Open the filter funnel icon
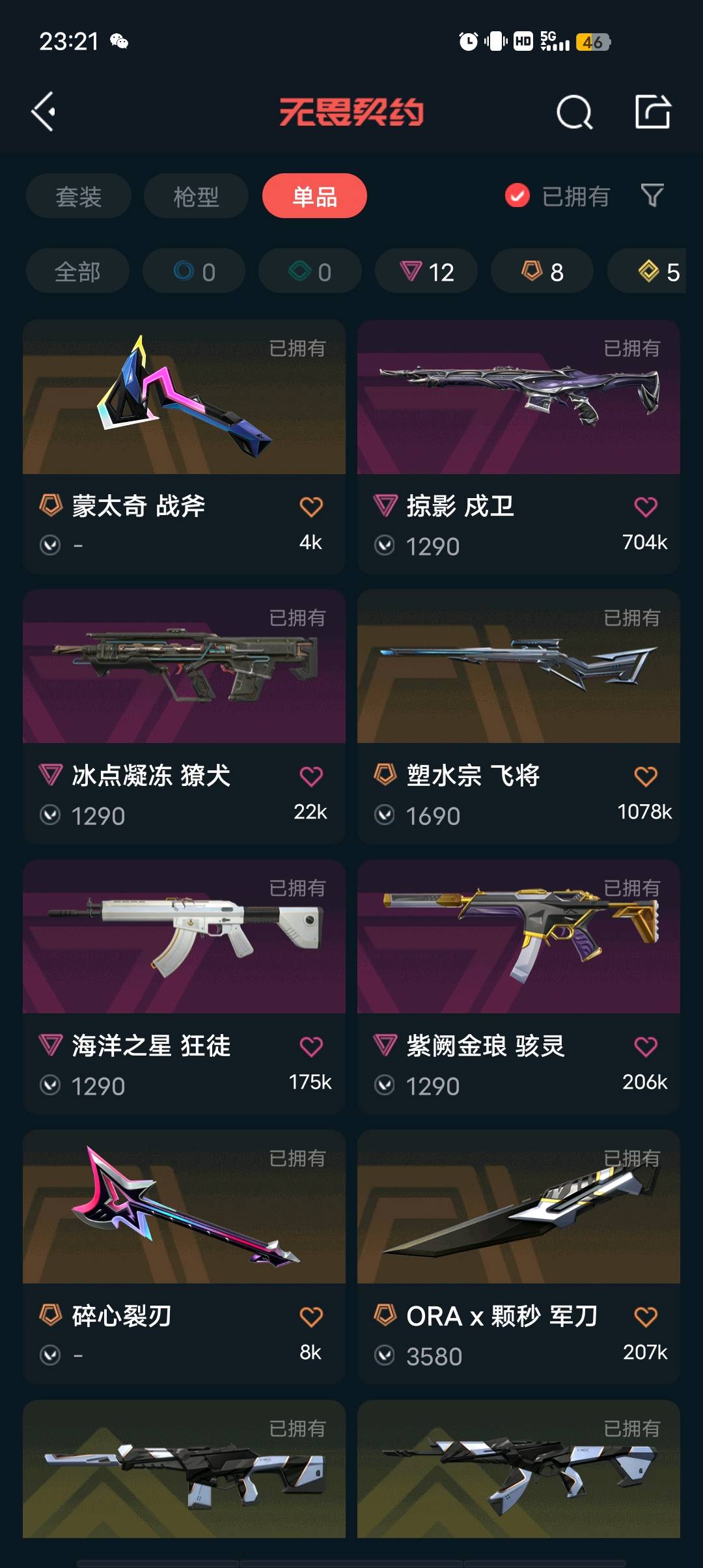 click(x=652, y=195)
